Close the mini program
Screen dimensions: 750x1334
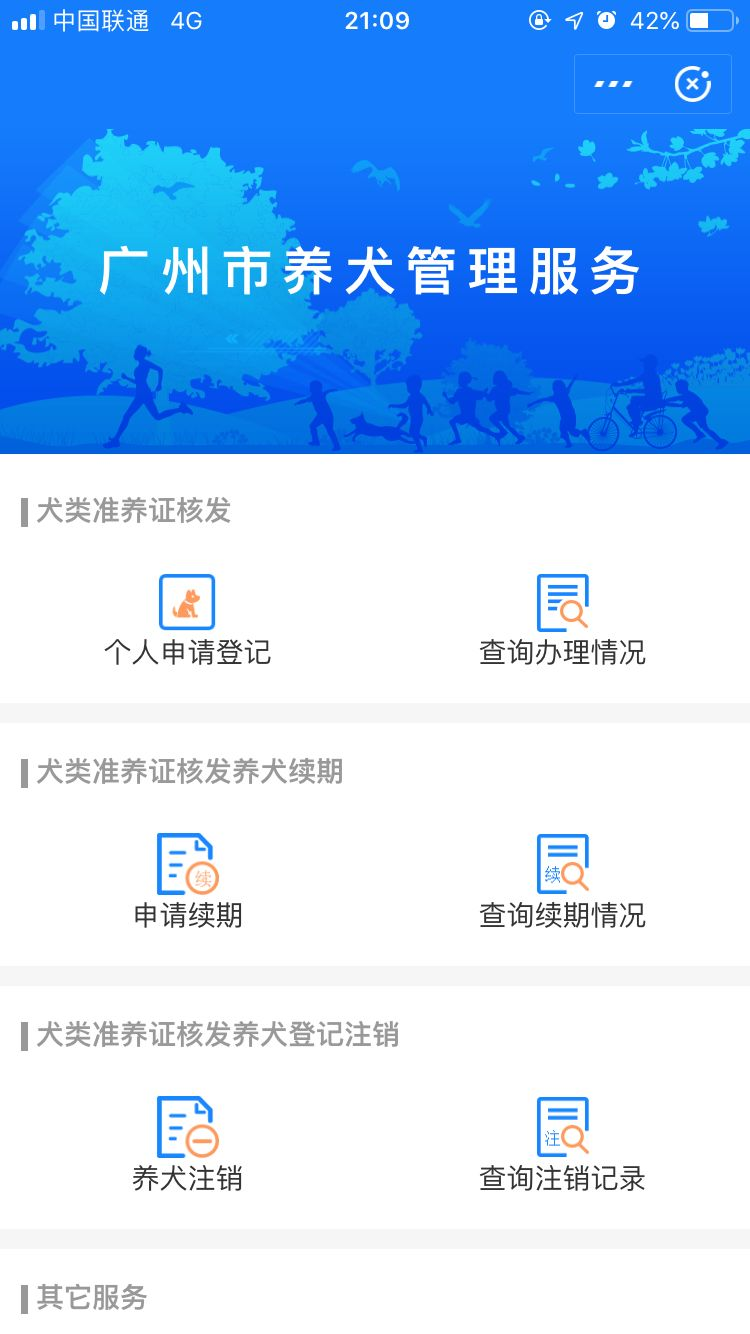(693, 84)
